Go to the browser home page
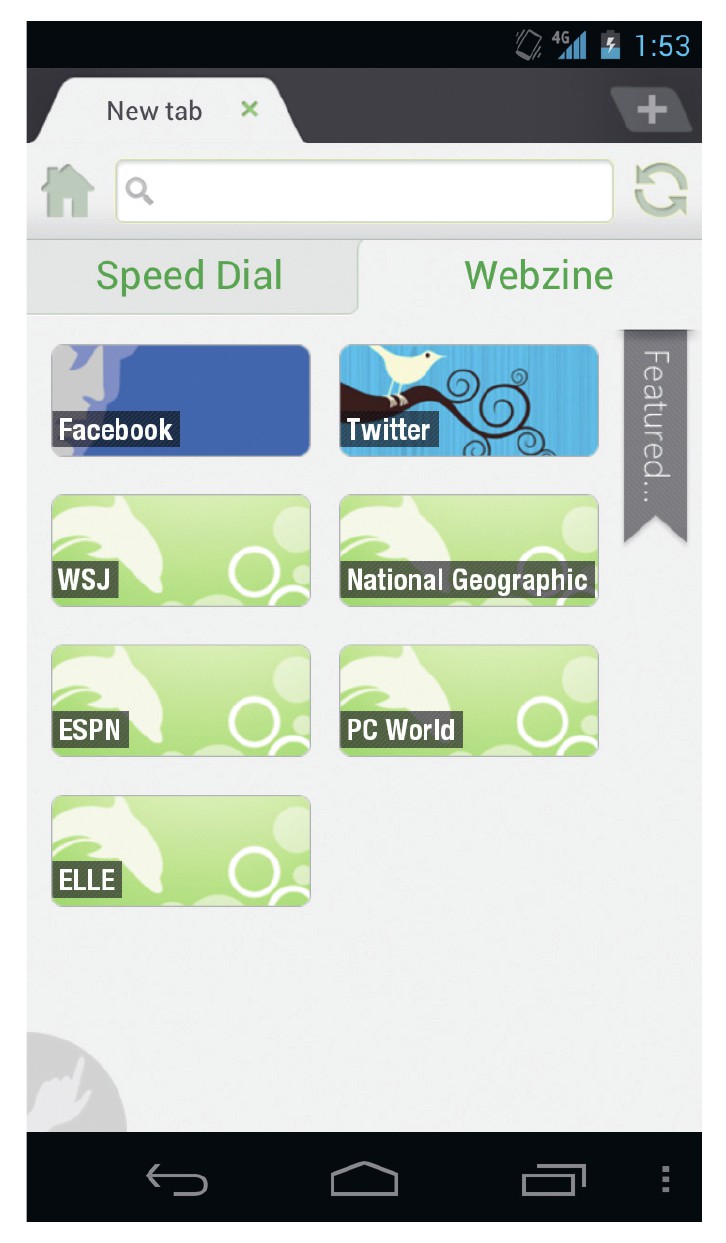Screen dimensions: 726x1243 (68, 191)
